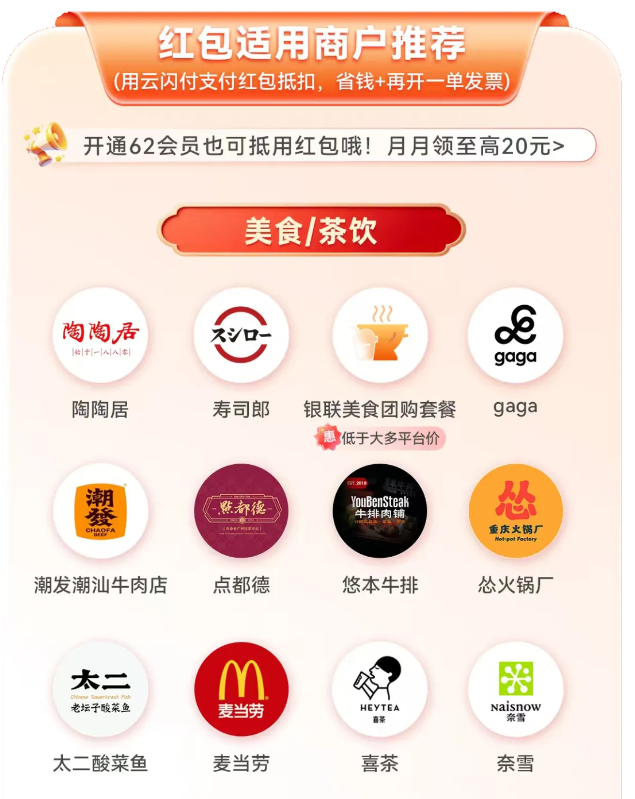This screenshot has height=799, width=635.
Task: Open the 62 membership red packet banner
Action: pyautogui.click(x=322, y=146)
